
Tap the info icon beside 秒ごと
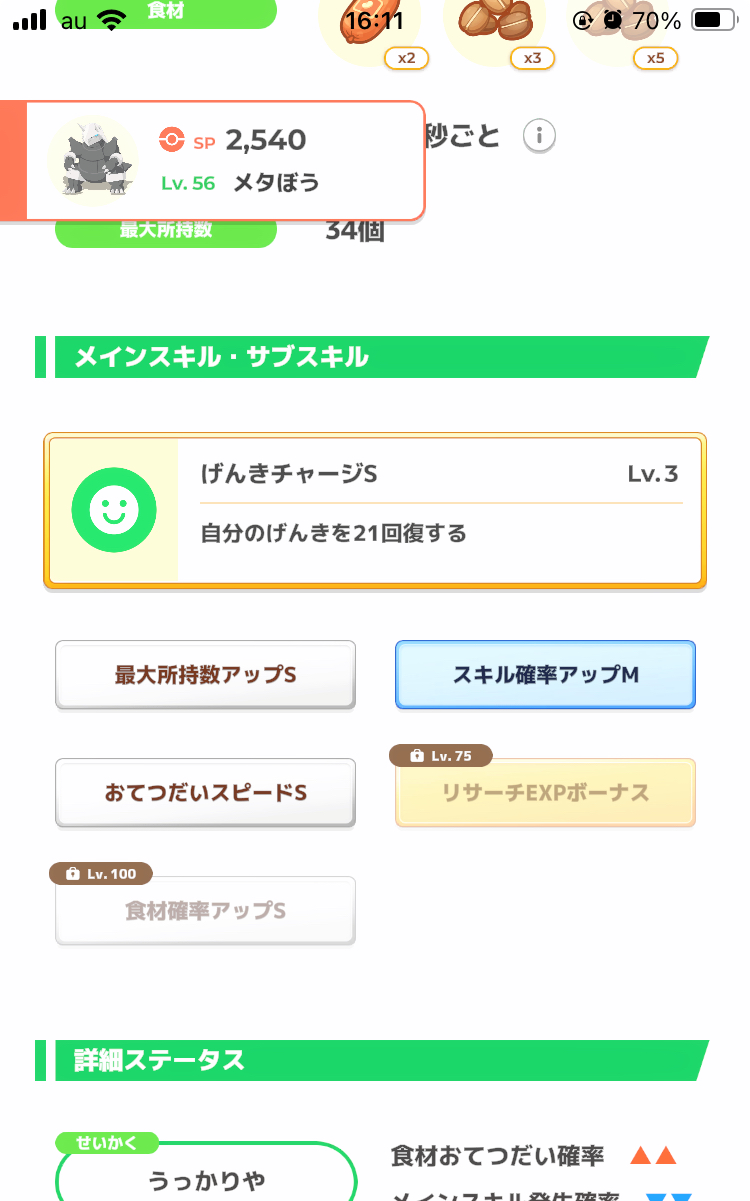click(539, 135)
